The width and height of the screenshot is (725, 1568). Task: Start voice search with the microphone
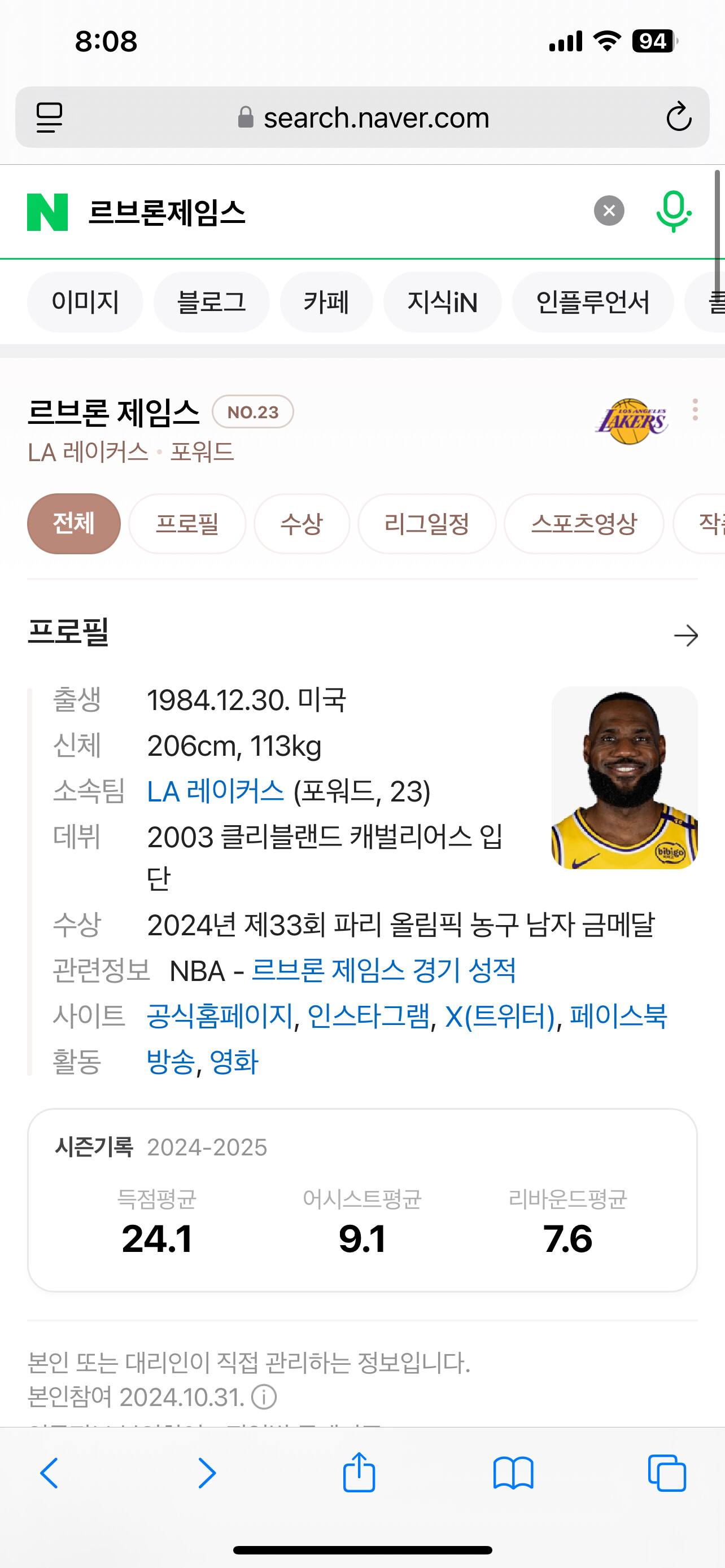point(673,211)
